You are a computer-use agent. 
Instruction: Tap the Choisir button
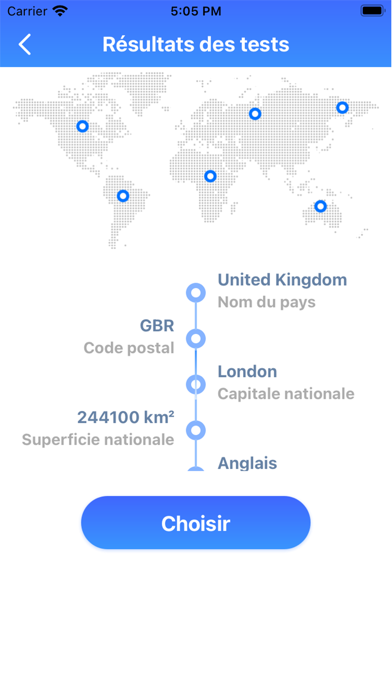coord(196,523)
